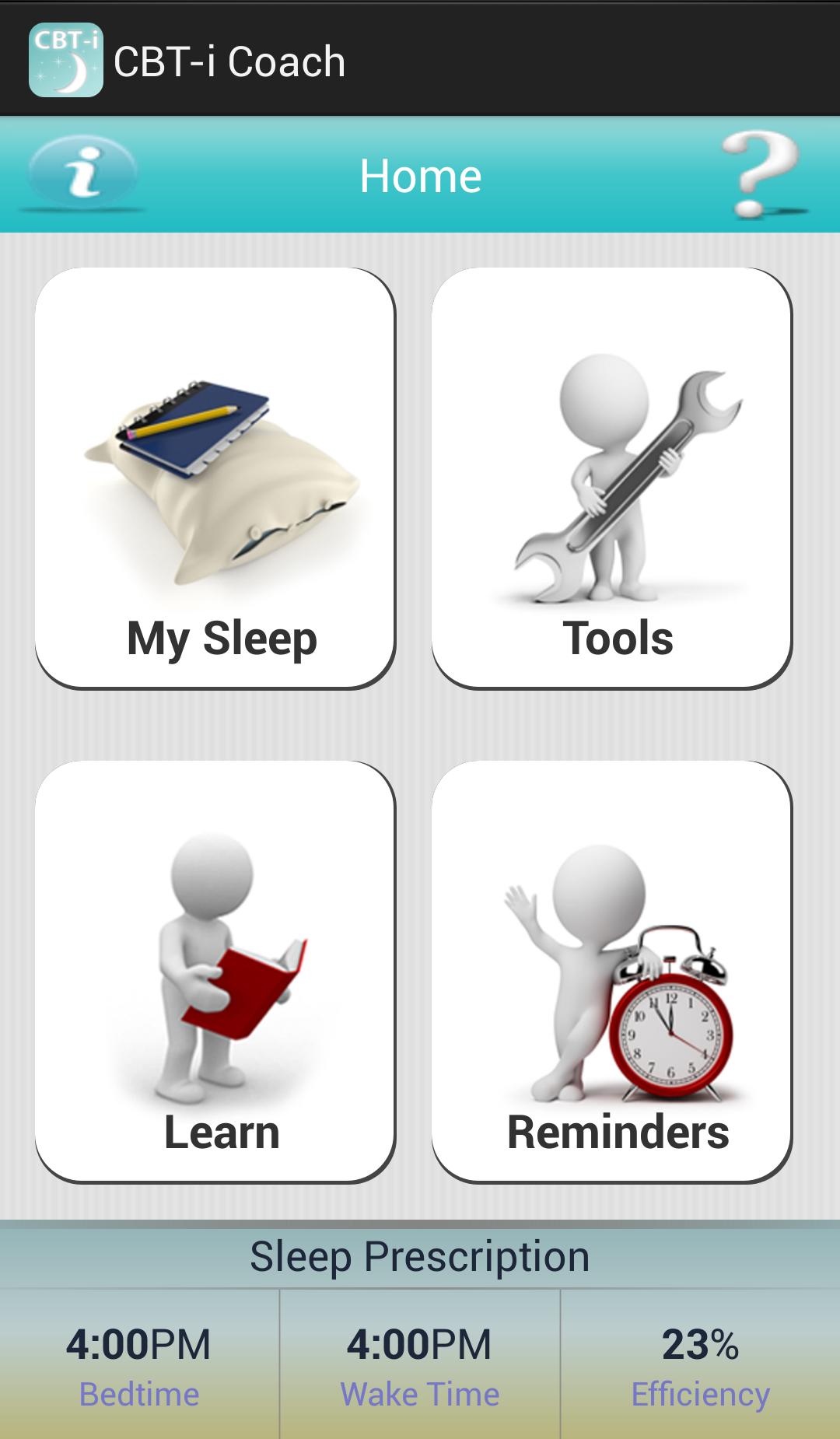Screen dimensions: 840x1439
Task: Tap the Wake Time prescription value
Action: click(419, 1344)
